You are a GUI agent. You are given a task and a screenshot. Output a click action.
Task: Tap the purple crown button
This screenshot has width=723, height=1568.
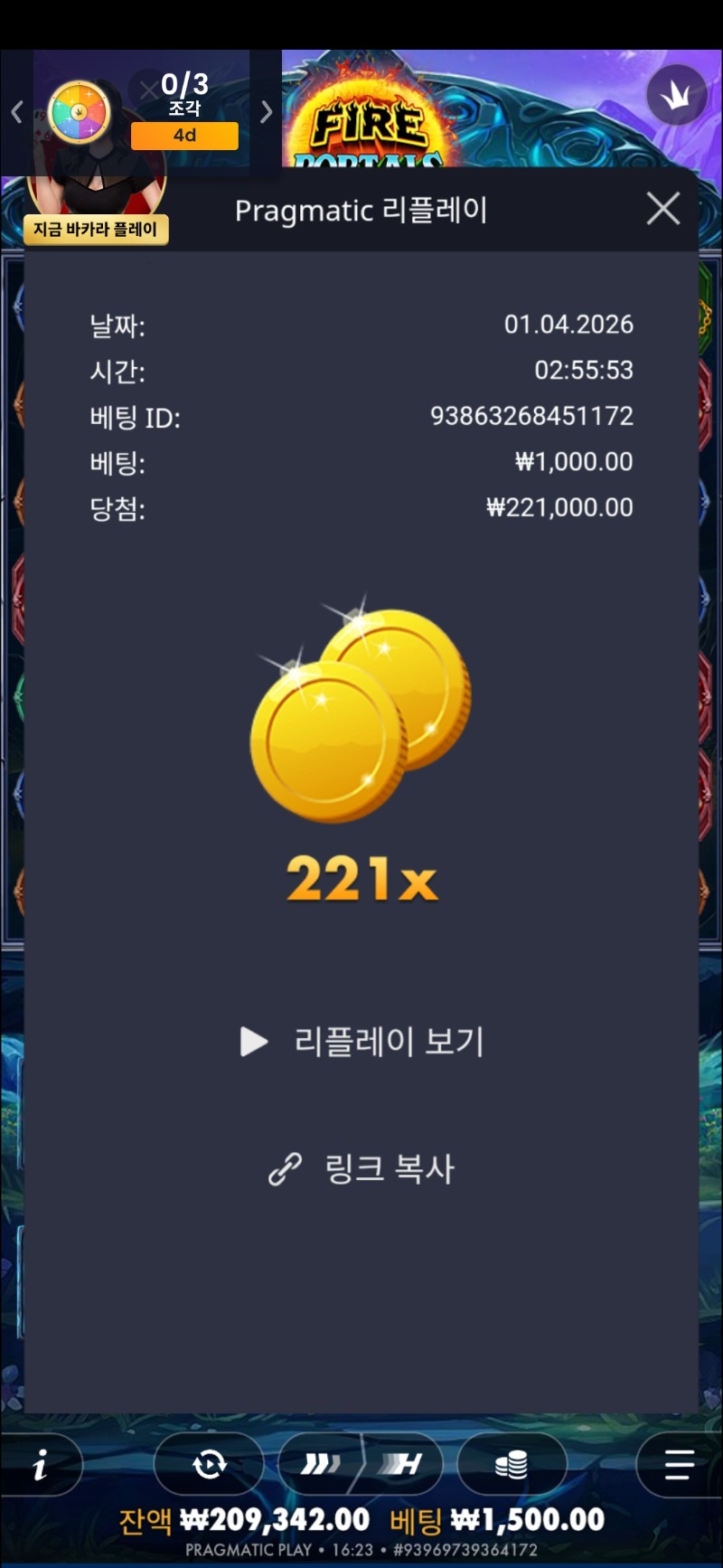[676, 95]
